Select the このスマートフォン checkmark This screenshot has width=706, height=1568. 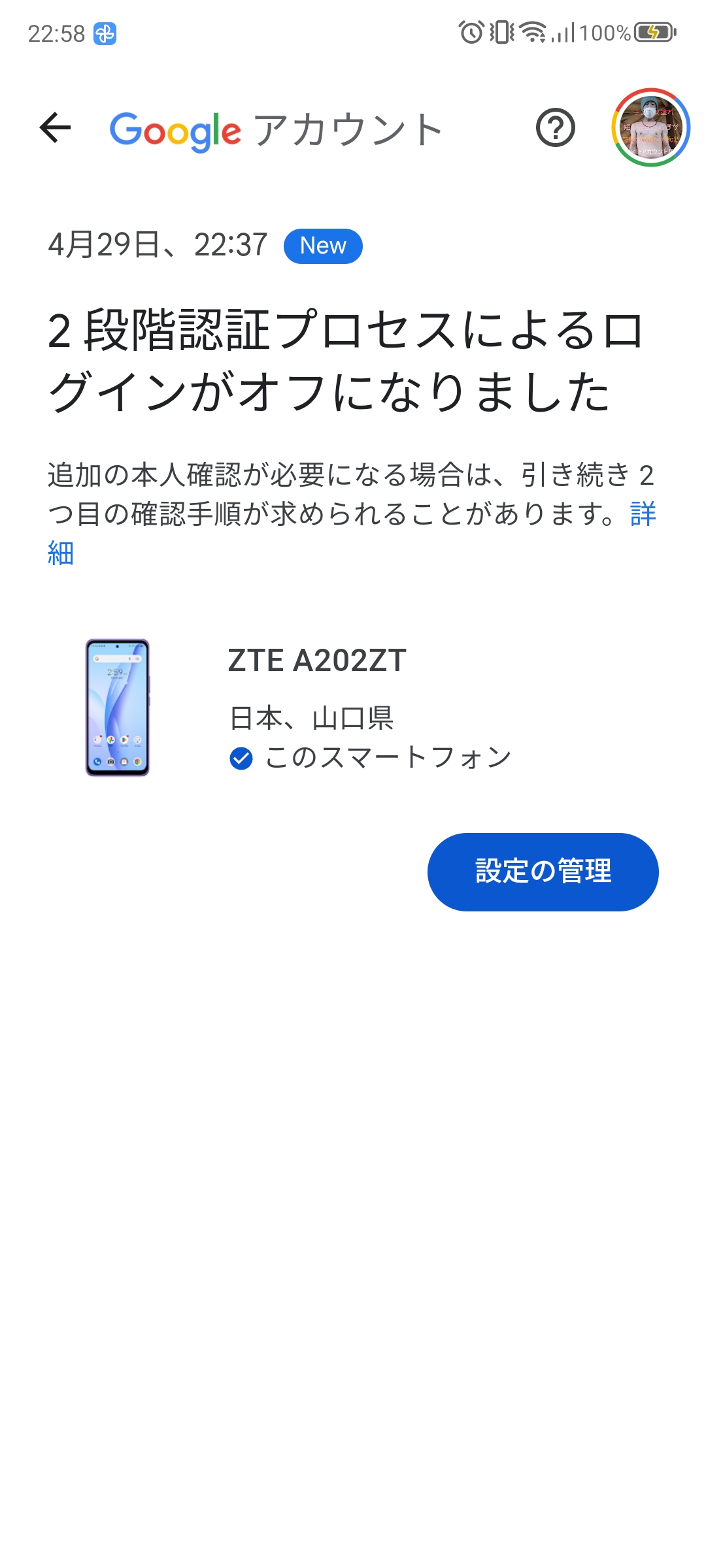point(242,757)
